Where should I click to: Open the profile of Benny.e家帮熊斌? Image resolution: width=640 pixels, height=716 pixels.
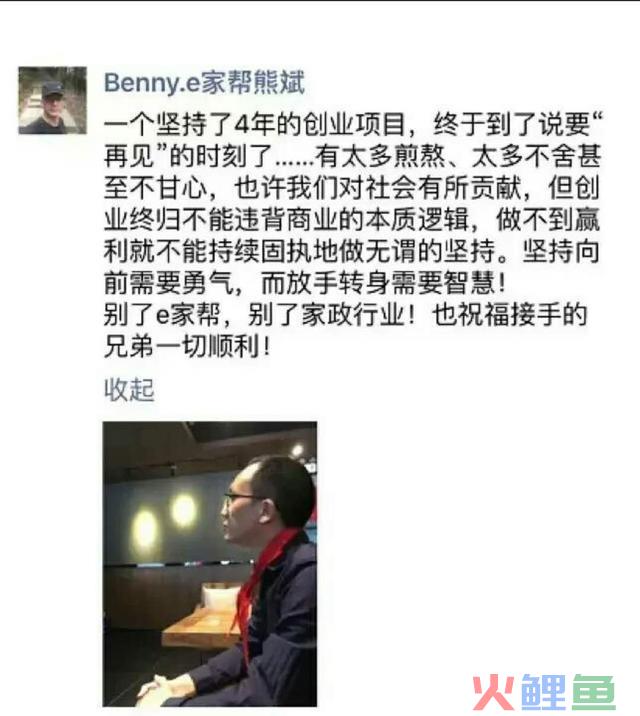(x=204, y=84)
